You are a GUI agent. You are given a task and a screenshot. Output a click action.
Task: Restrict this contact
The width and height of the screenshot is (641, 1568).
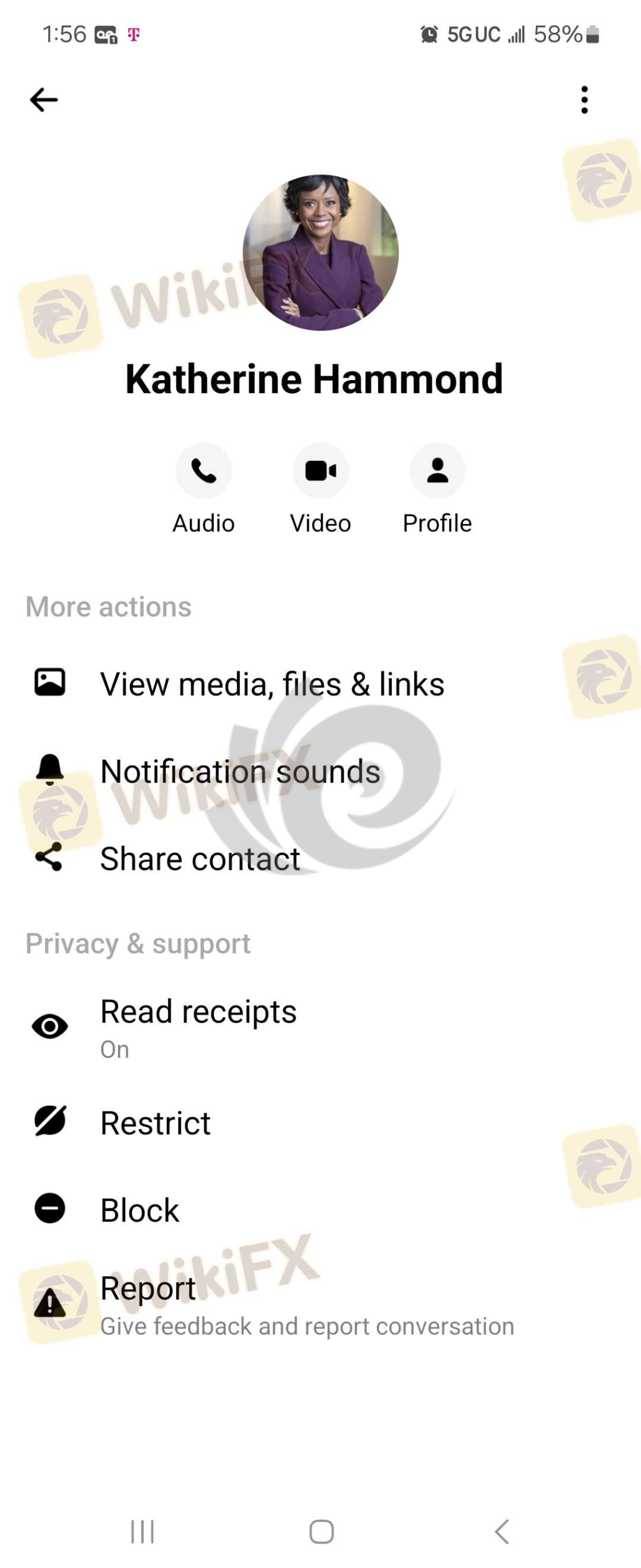[x=156, y=1123]
